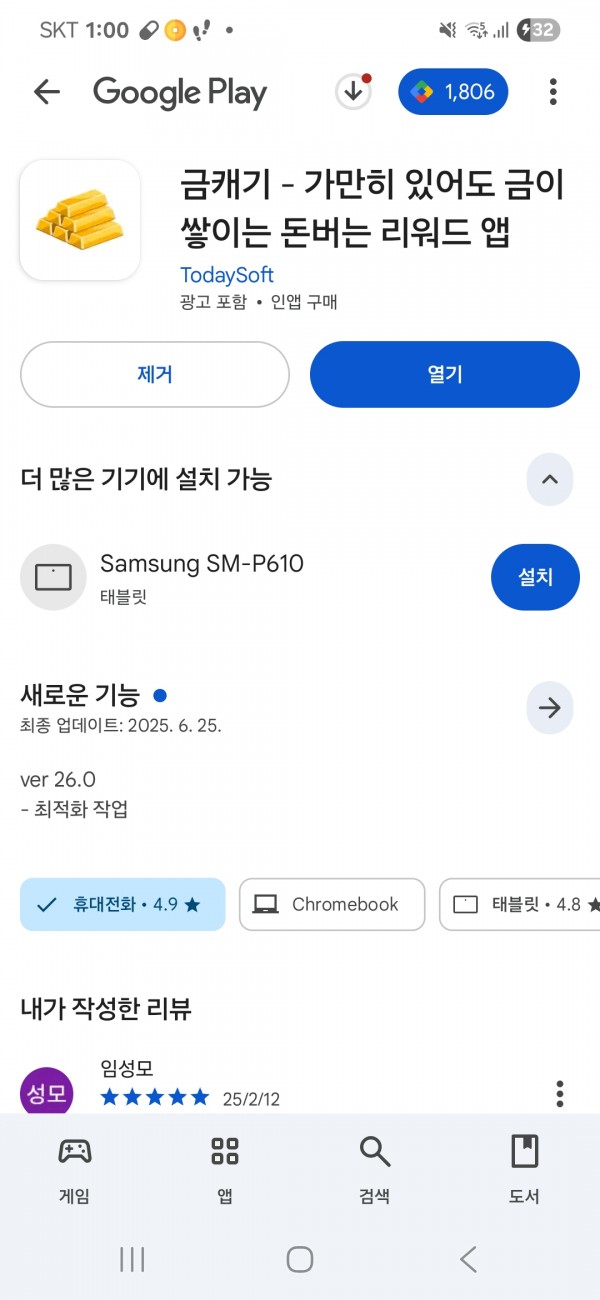Select the Chromebook chip
The width and height of the screenshot is (600, 1300).
tap(332, 904)
